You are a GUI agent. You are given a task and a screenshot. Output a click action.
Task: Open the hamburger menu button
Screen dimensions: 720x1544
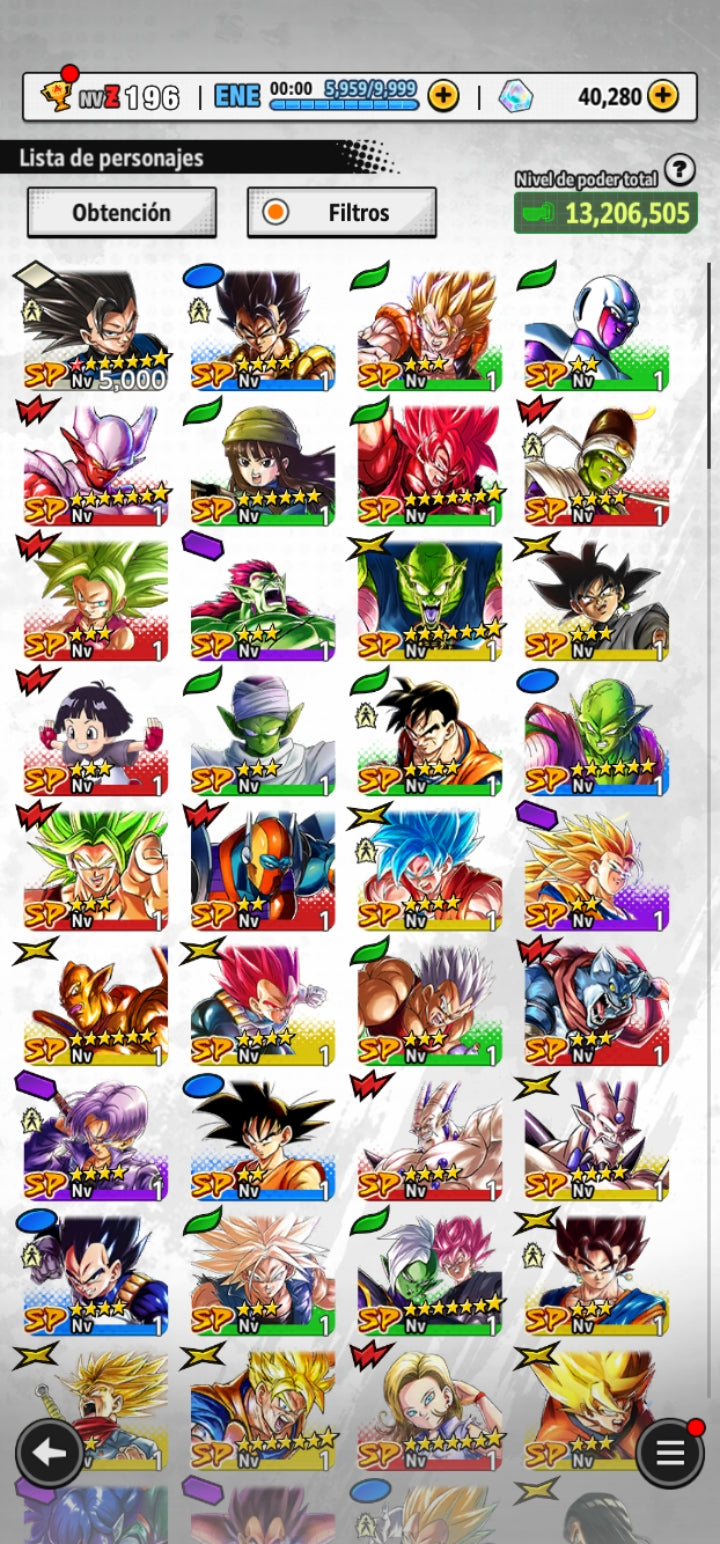(669, 1453)
